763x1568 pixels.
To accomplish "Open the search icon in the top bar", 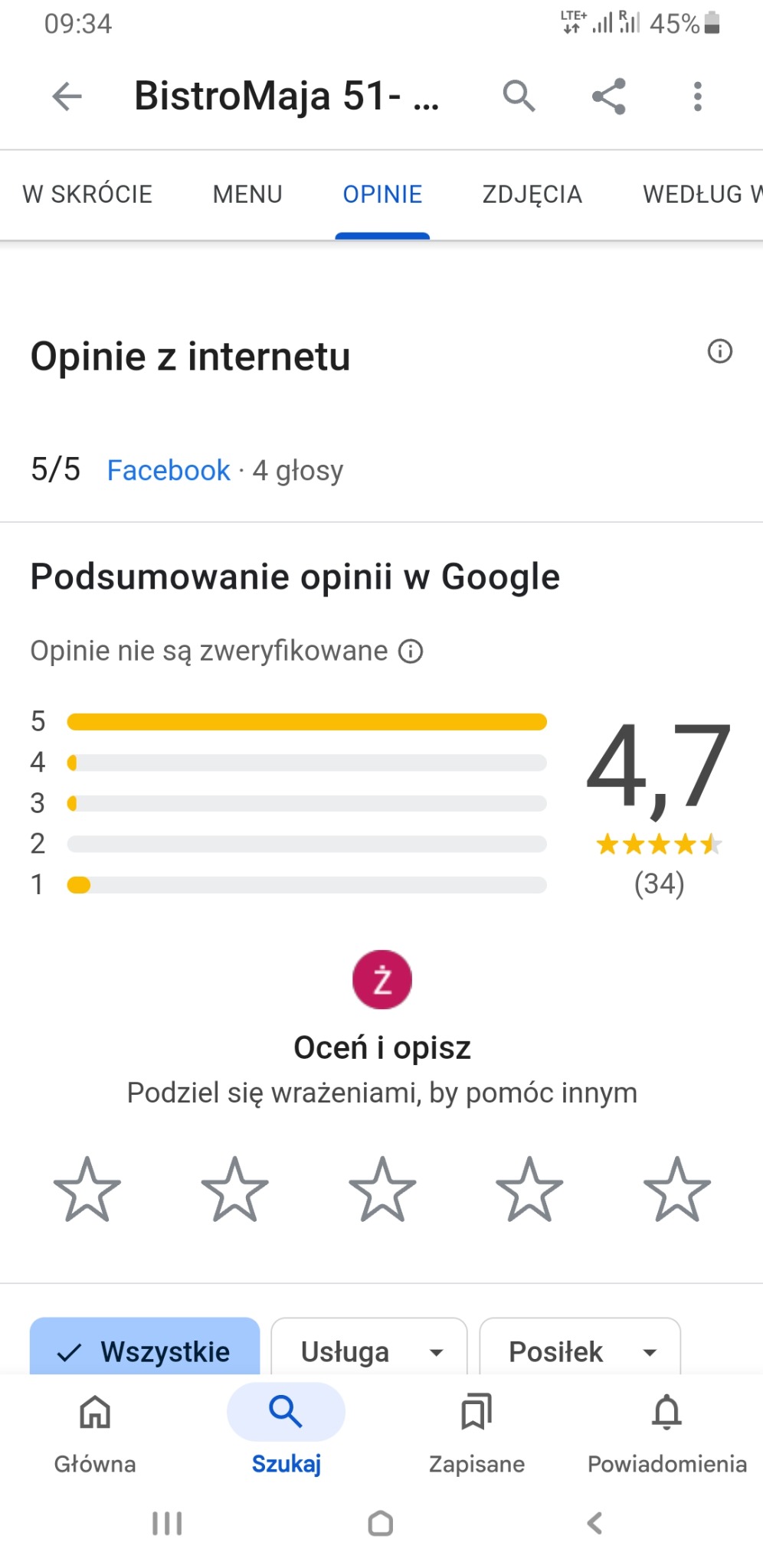I will (x=519, y=96).
